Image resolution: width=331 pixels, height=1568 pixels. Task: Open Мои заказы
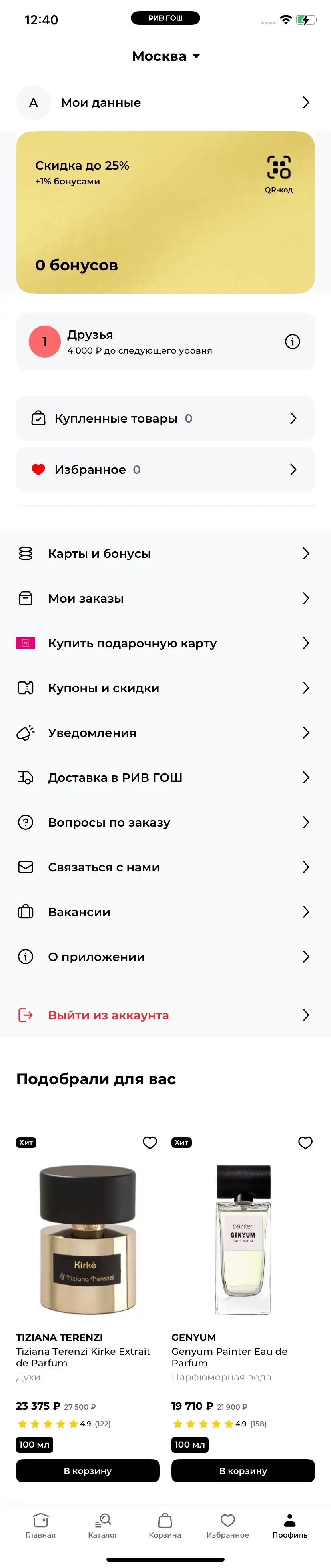coord(165,599)
